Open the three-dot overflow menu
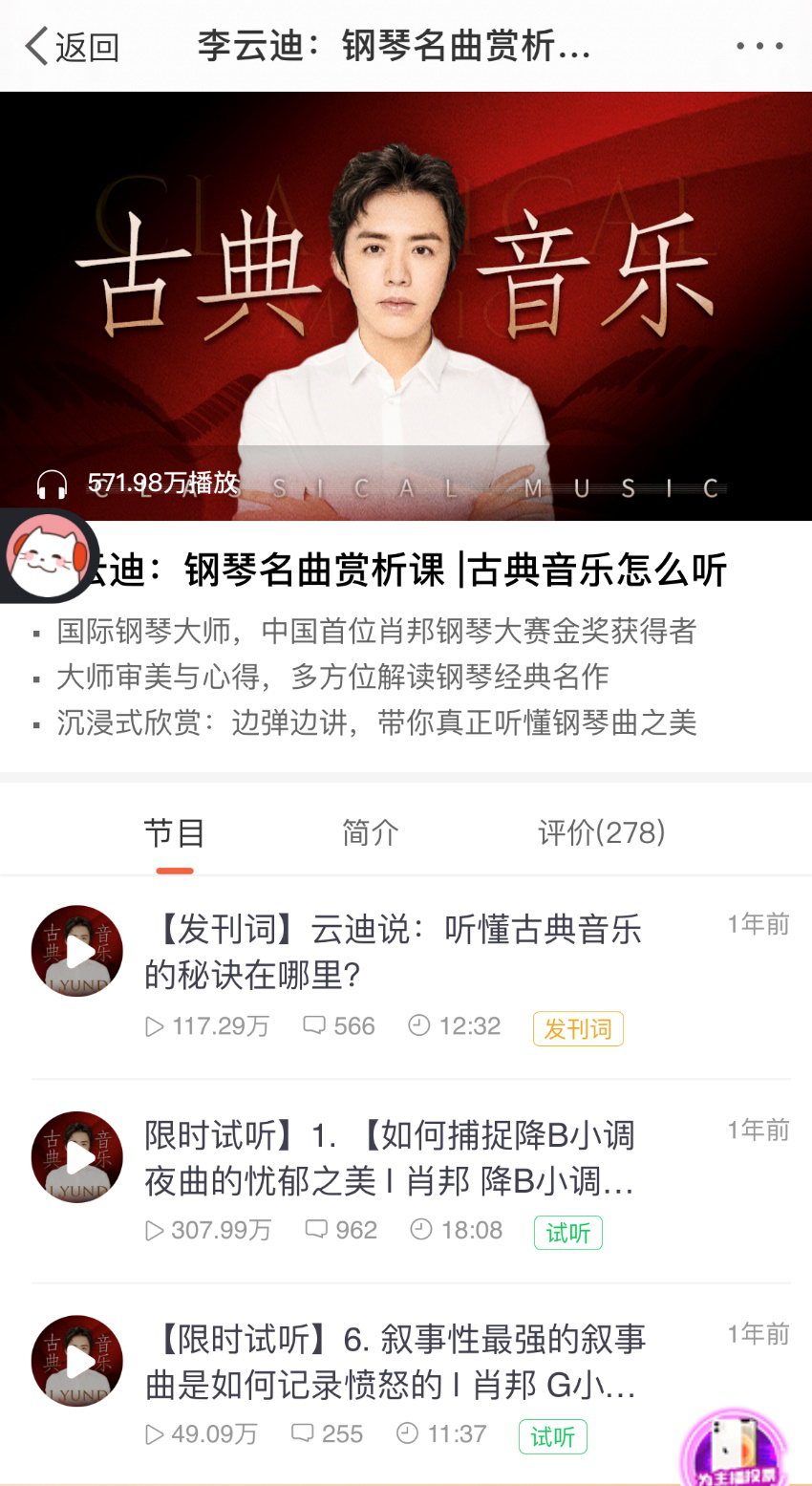812x1486 pixels. click(759, 46)
